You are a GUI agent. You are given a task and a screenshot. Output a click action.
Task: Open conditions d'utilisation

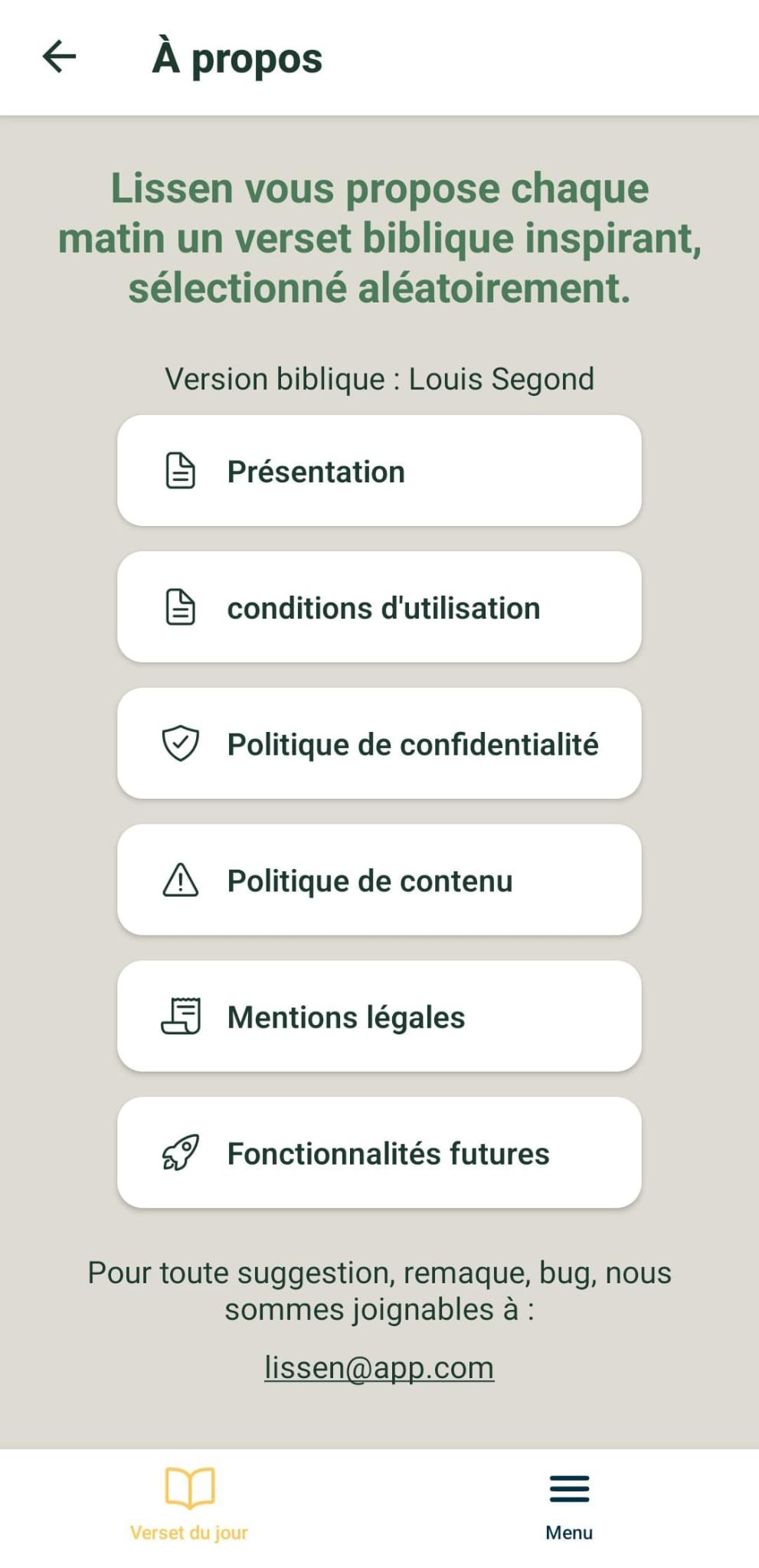[379, 607]
